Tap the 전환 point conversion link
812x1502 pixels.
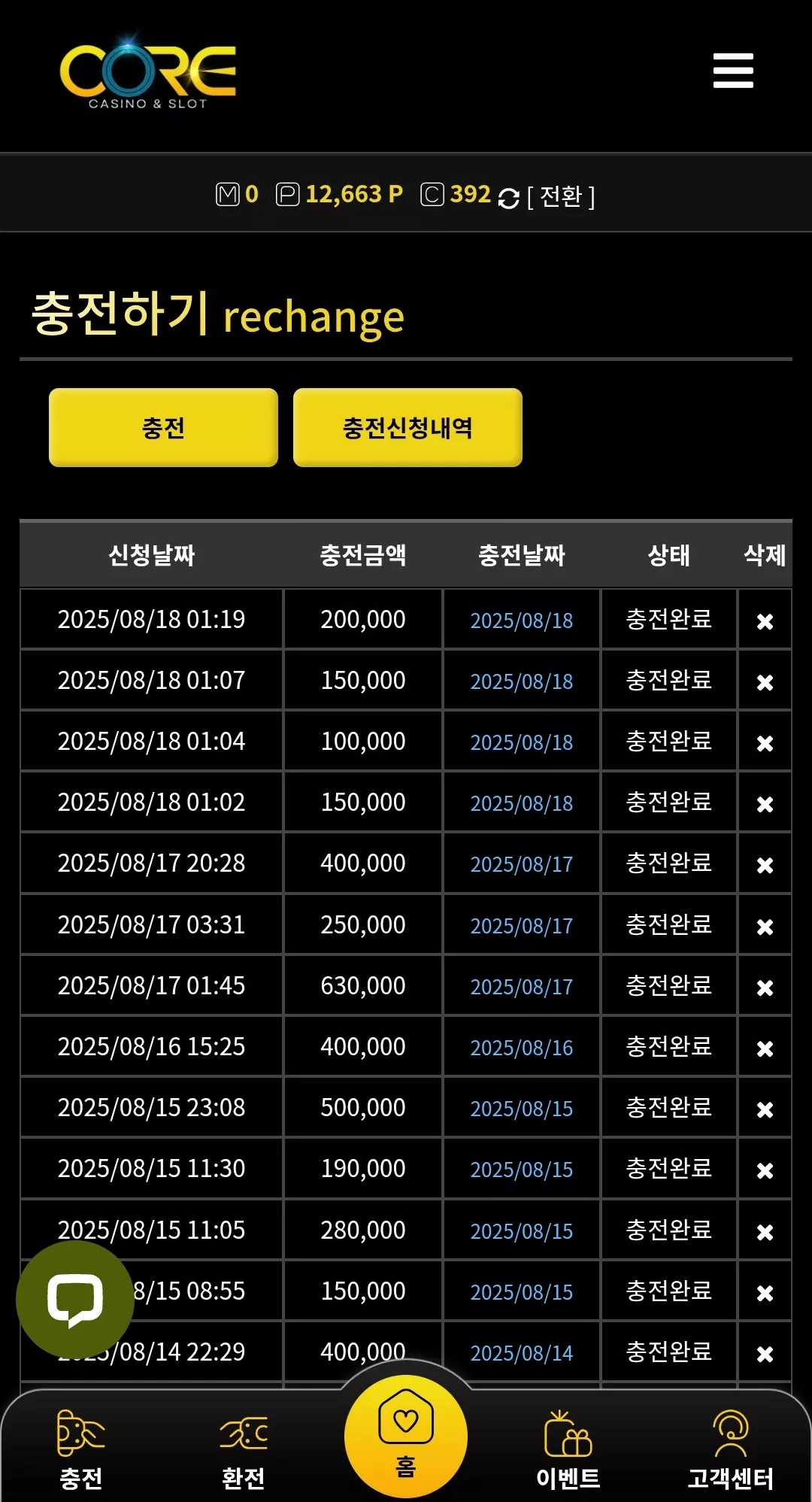point(561,196)
